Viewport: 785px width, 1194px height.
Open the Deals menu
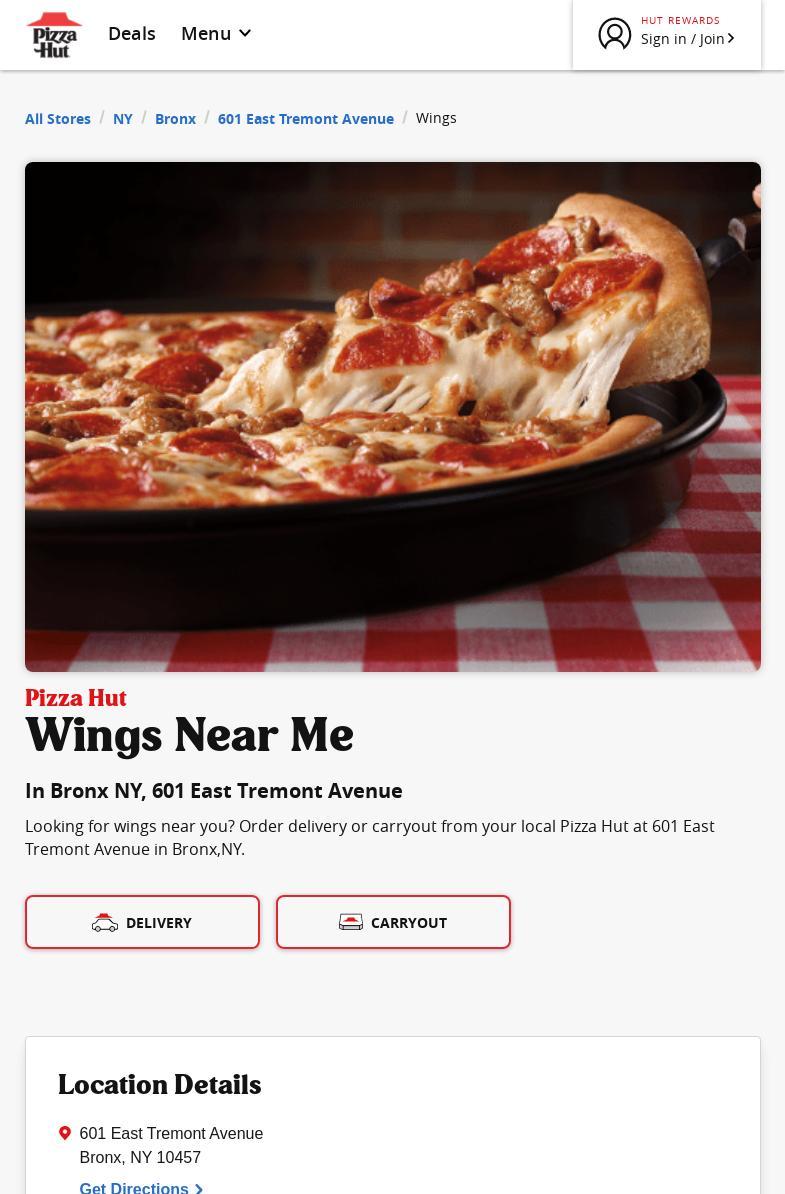tap(131, 33)
